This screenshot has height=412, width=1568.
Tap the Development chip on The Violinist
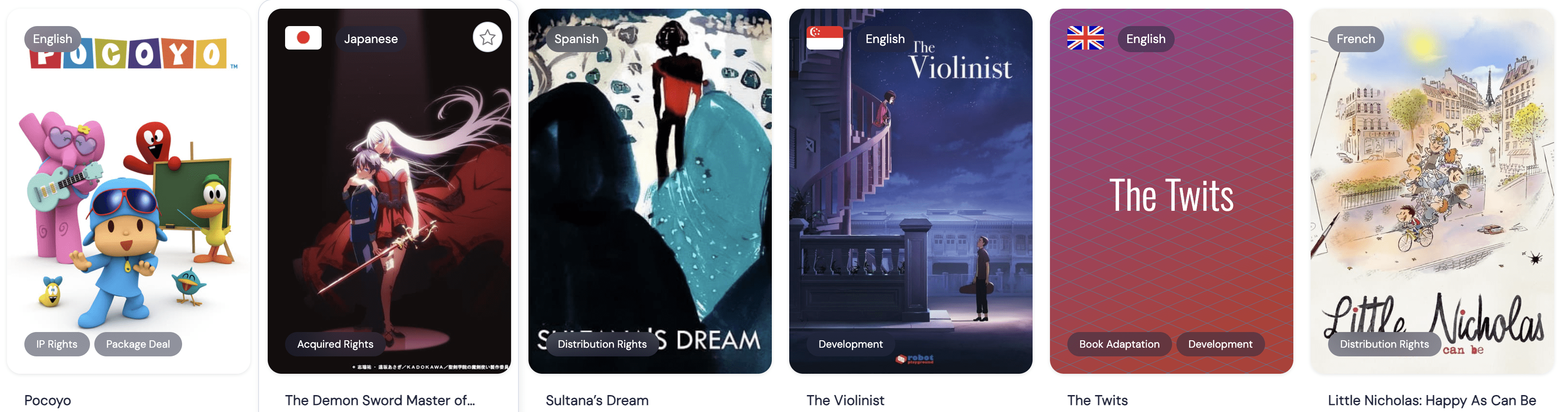(850, 344)
